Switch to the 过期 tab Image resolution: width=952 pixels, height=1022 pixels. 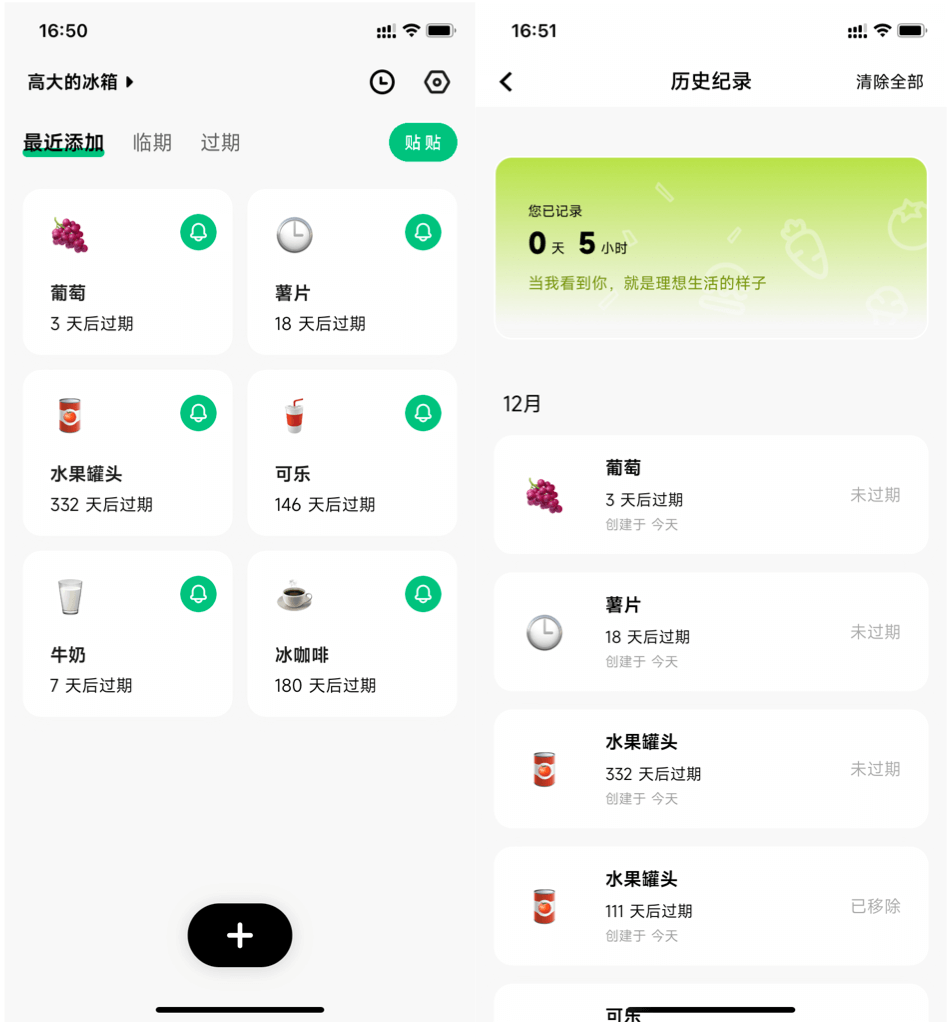(220, 142)
